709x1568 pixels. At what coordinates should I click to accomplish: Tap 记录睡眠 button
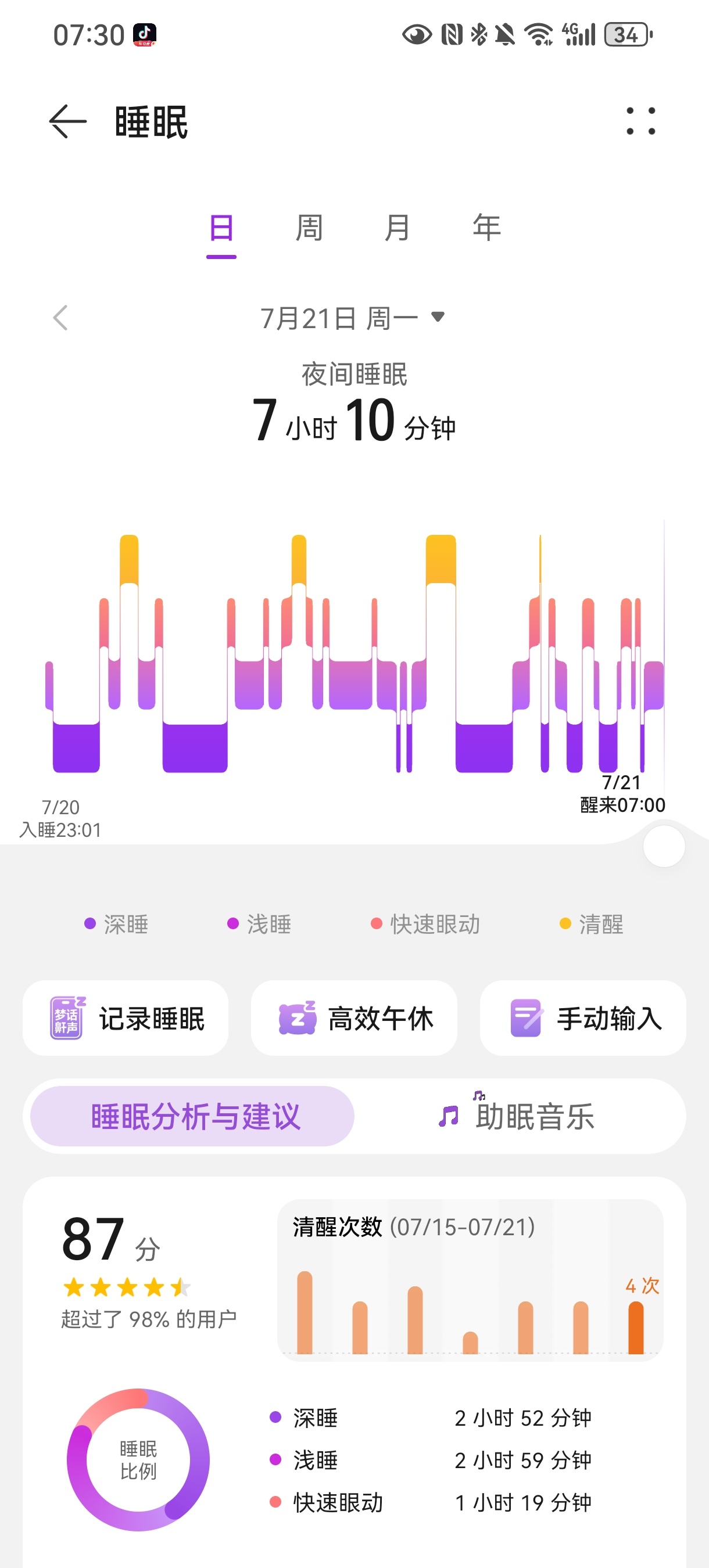pos(126,1017)
